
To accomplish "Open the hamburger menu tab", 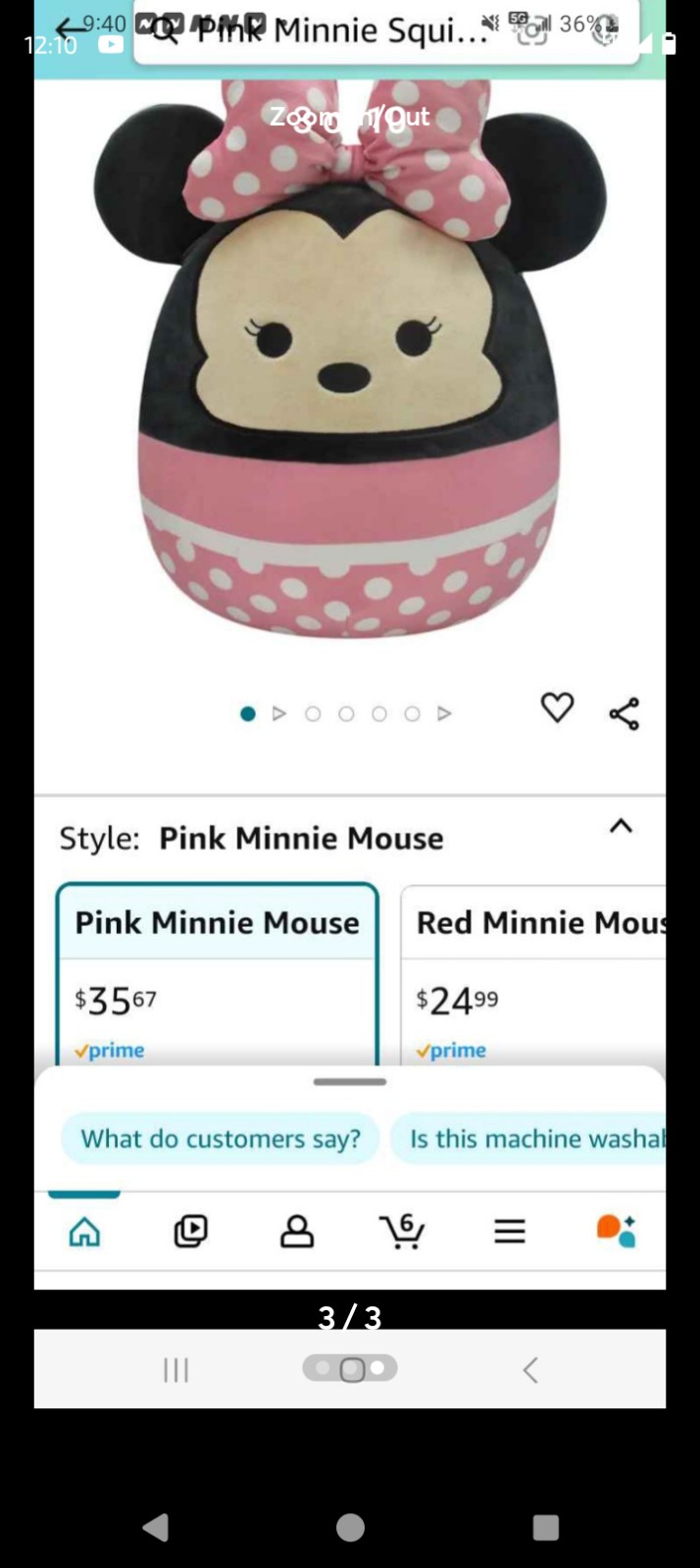I will (510, 1231).
